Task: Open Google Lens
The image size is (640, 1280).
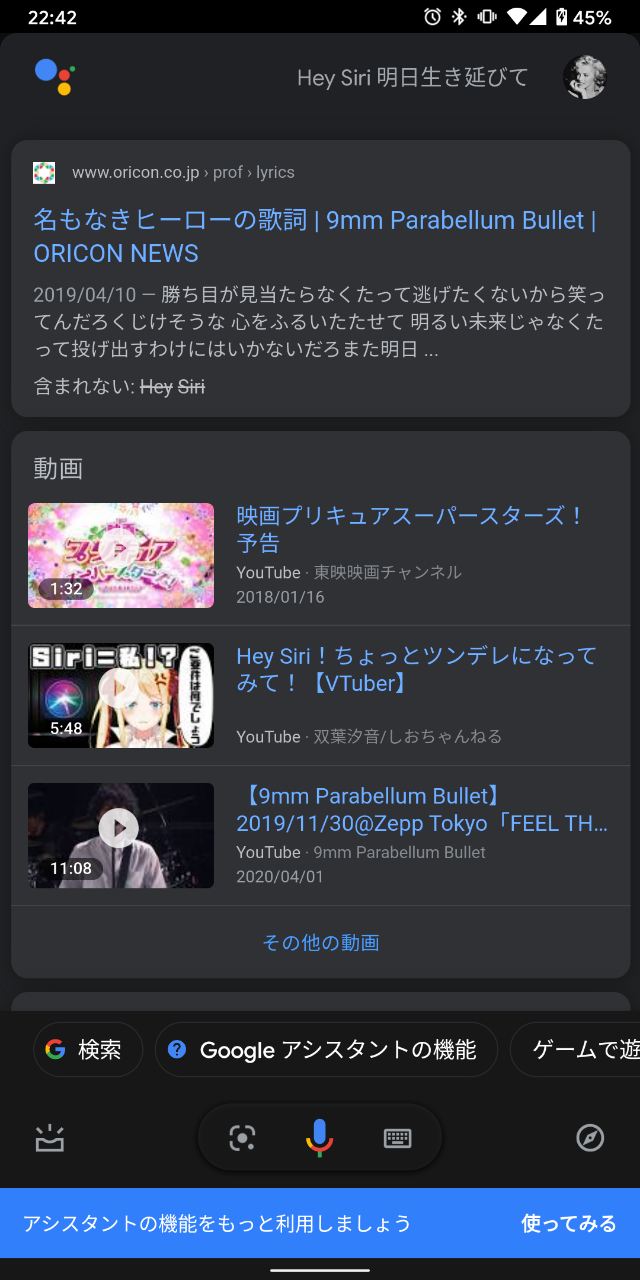Action: [x=241, y=1137]
